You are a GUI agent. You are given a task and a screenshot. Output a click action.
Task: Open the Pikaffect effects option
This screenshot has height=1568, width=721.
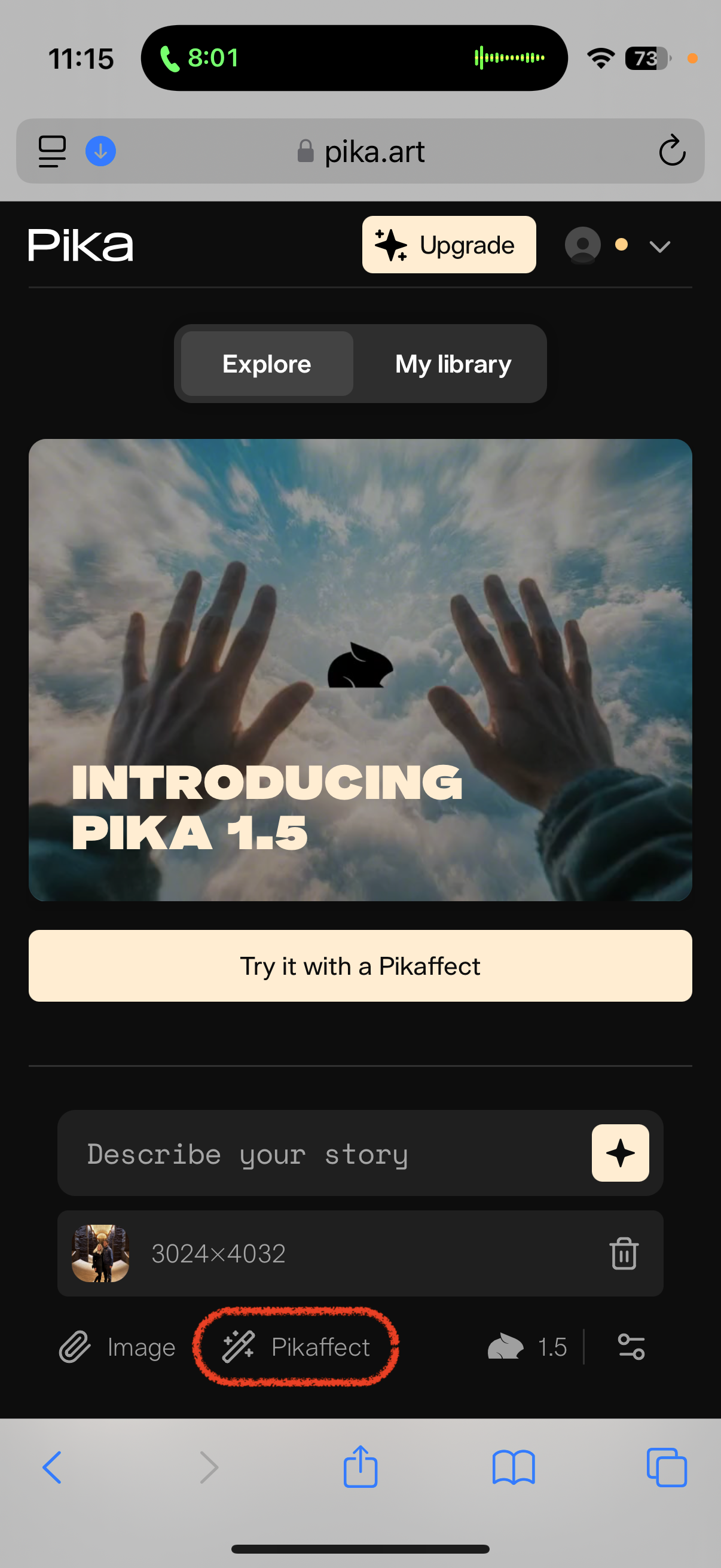click(x=297, y=1347)
